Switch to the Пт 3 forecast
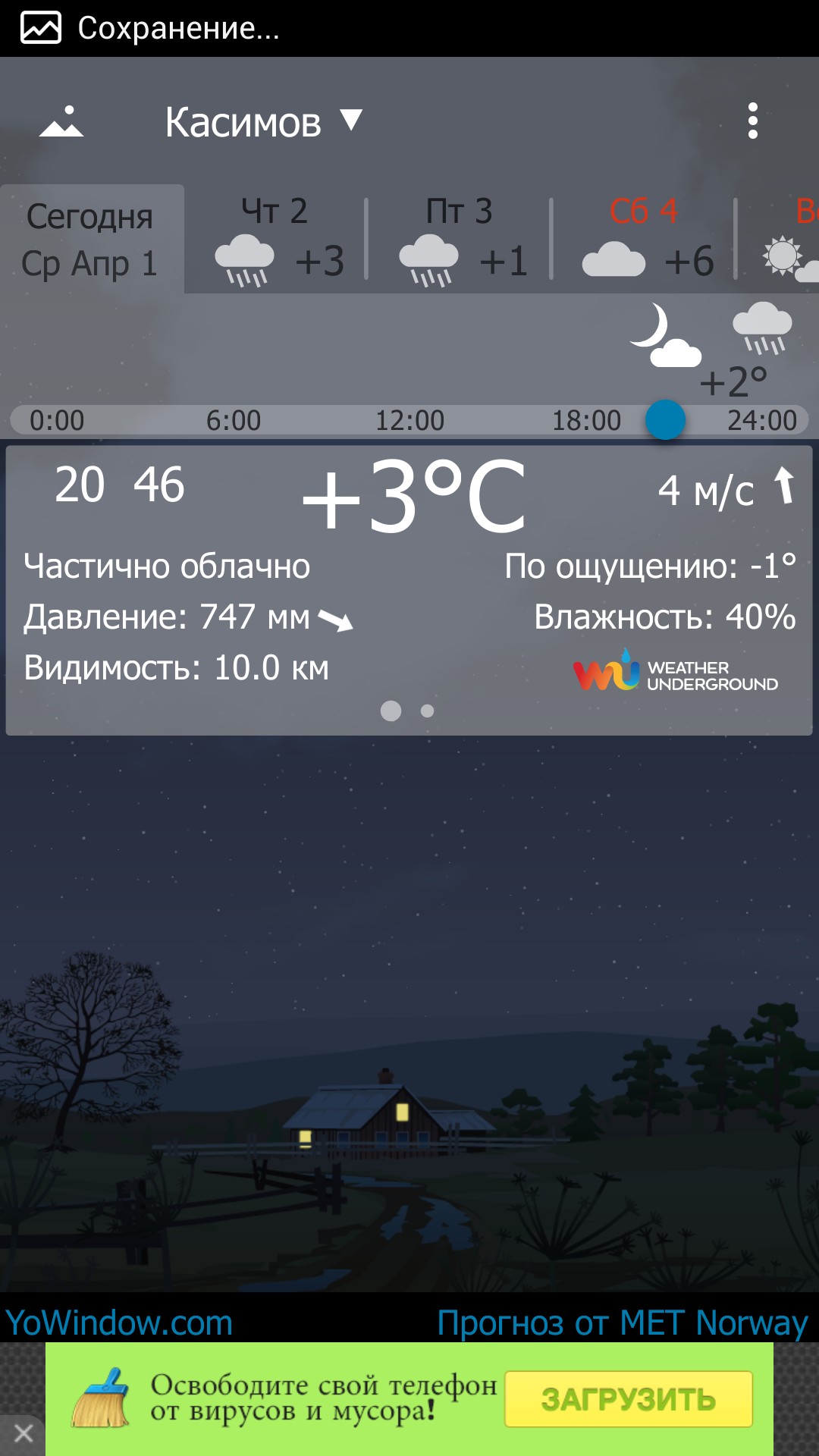Screen dimensions: 819x1456 pos(460,240)
